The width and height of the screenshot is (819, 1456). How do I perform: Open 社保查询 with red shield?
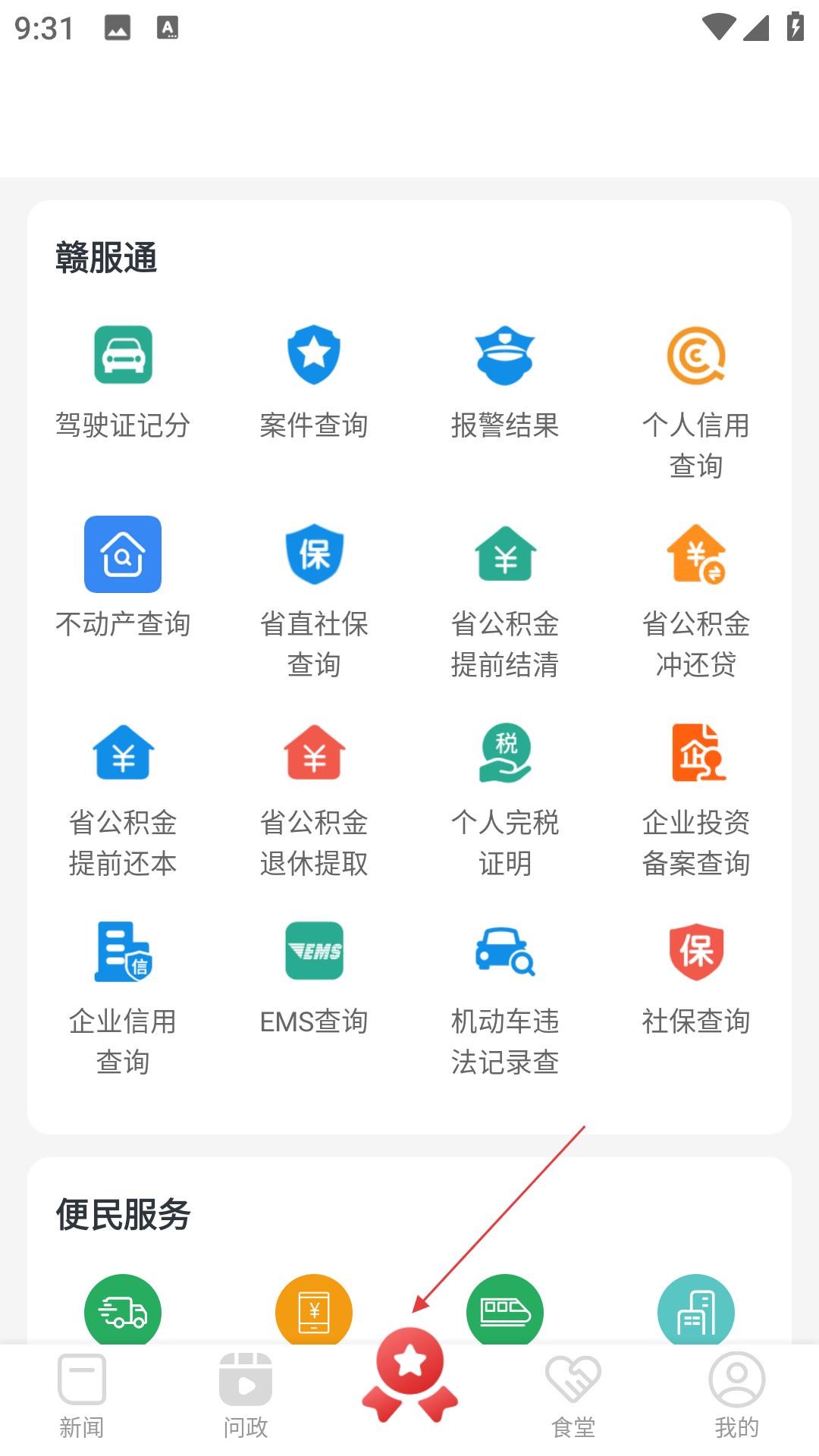[696, 979]
